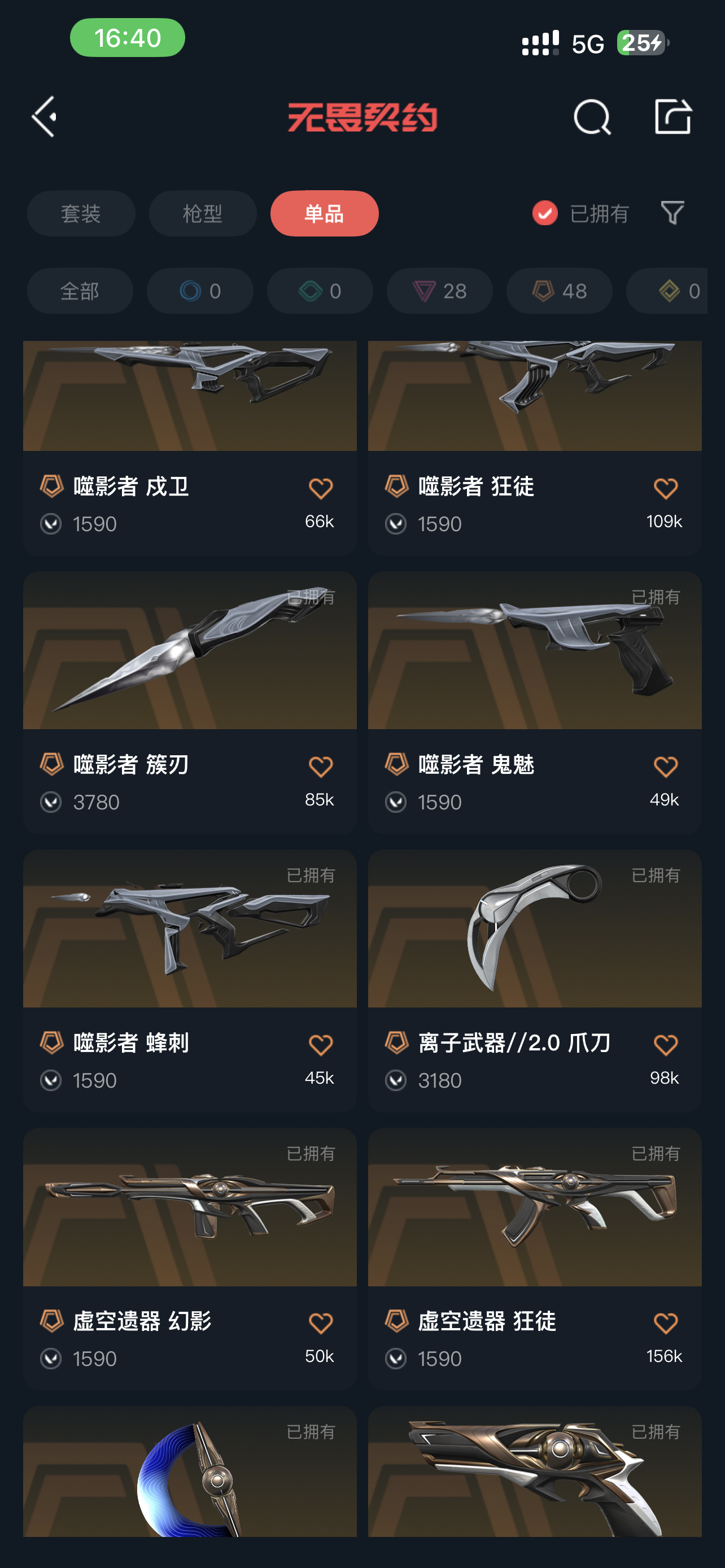
Task: Select the 全部 chip
Action: [80, 291]
